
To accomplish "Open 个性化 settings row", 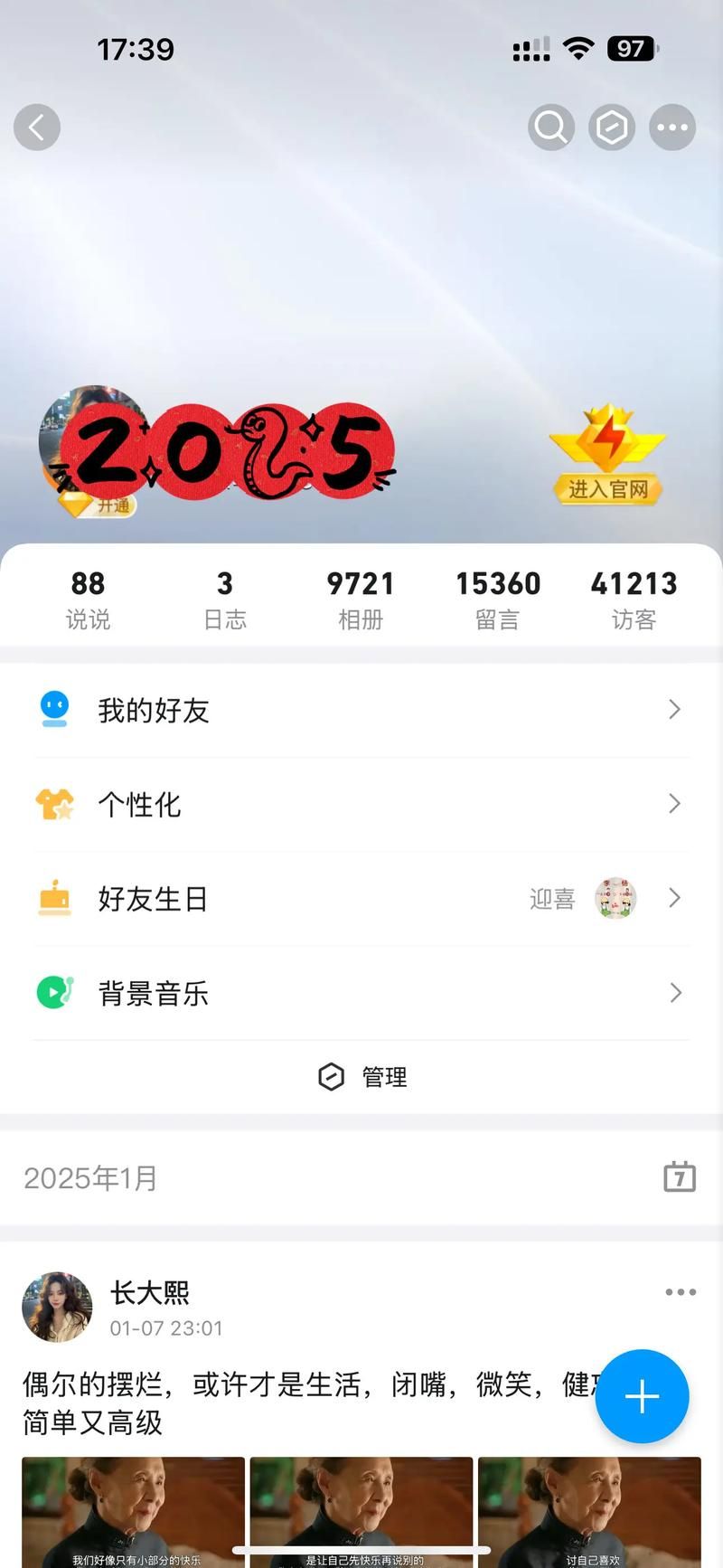I will click(361, 804).
